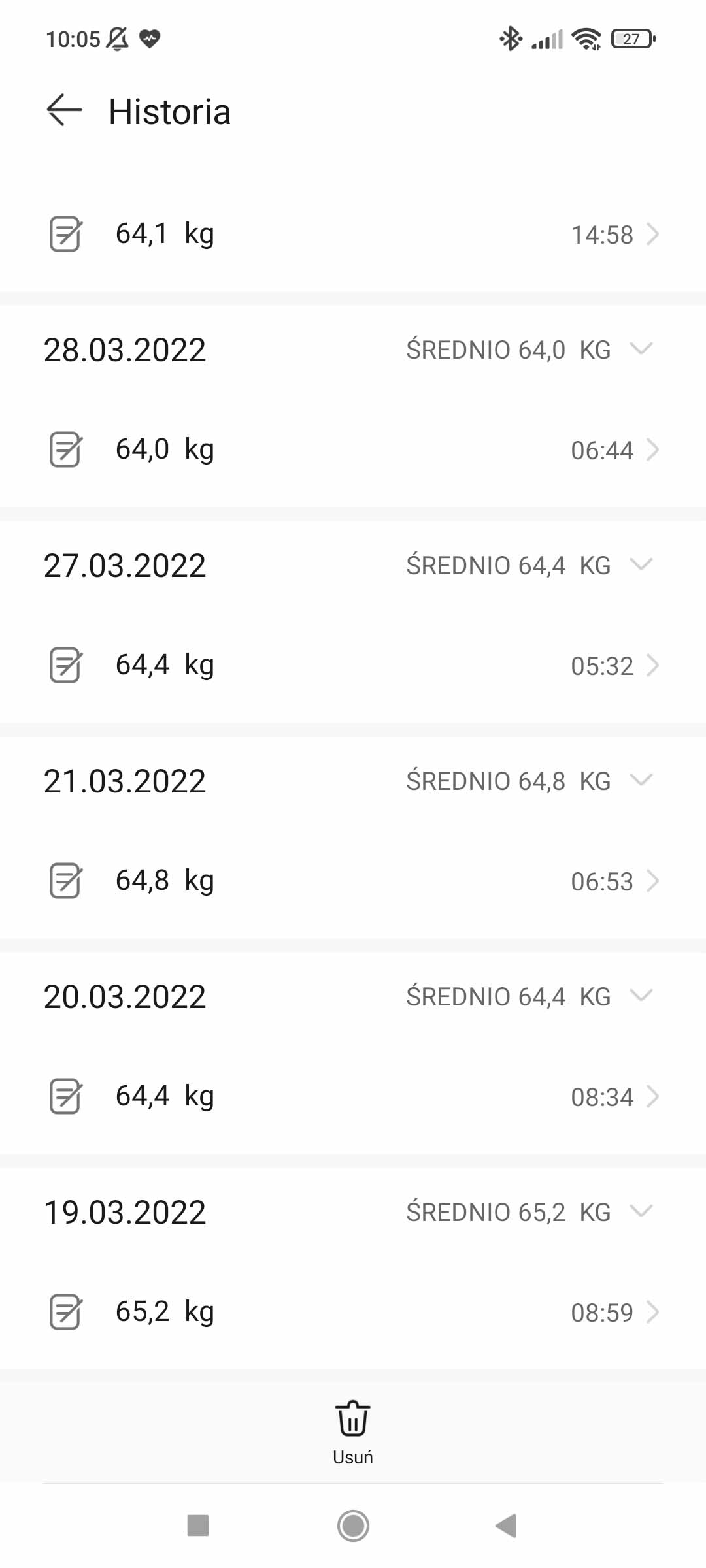This screenshot has height=1568, width=706.
Task: Open the 64,4 kg entry at 08:34
Action: point(353,1096)
